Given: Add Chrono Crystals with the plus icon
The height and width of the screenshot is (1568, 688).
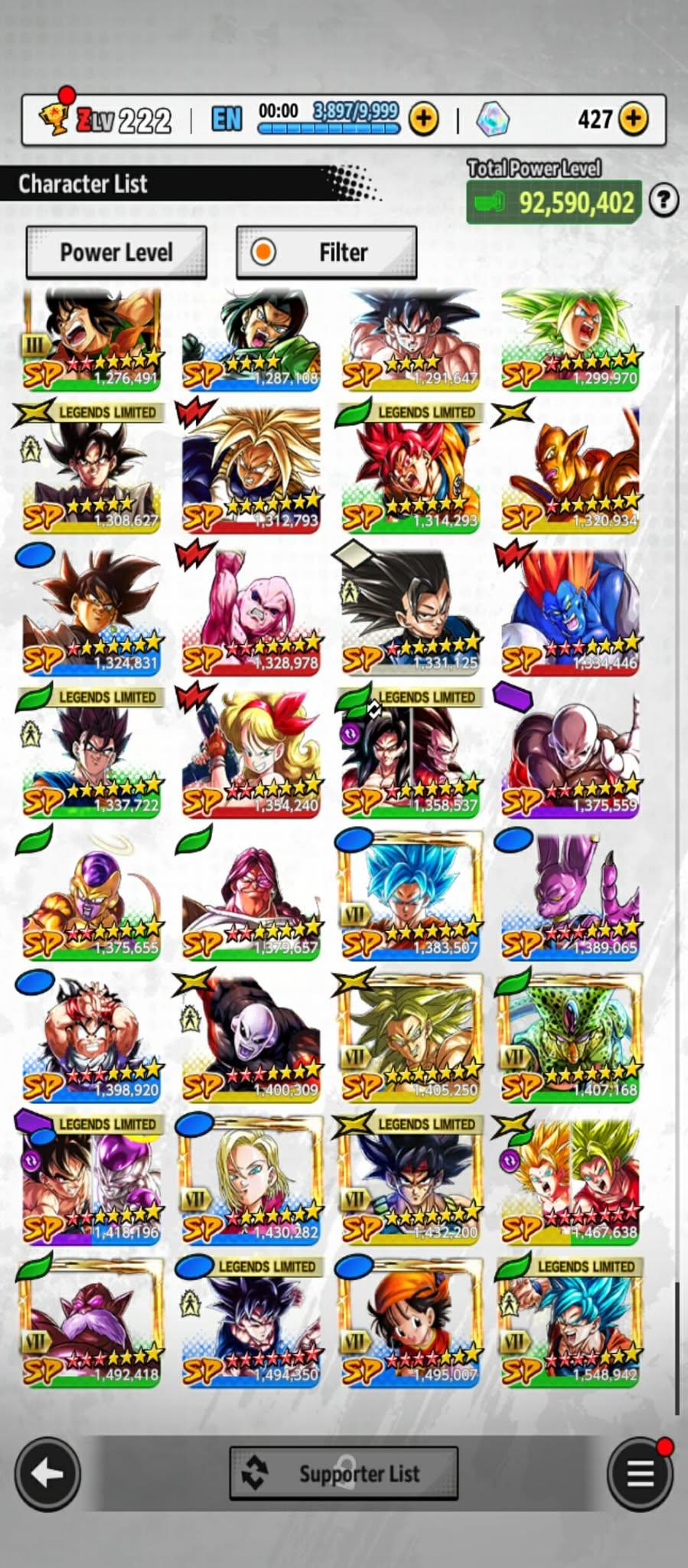Looking at the screenshot, I should [634, 119].
